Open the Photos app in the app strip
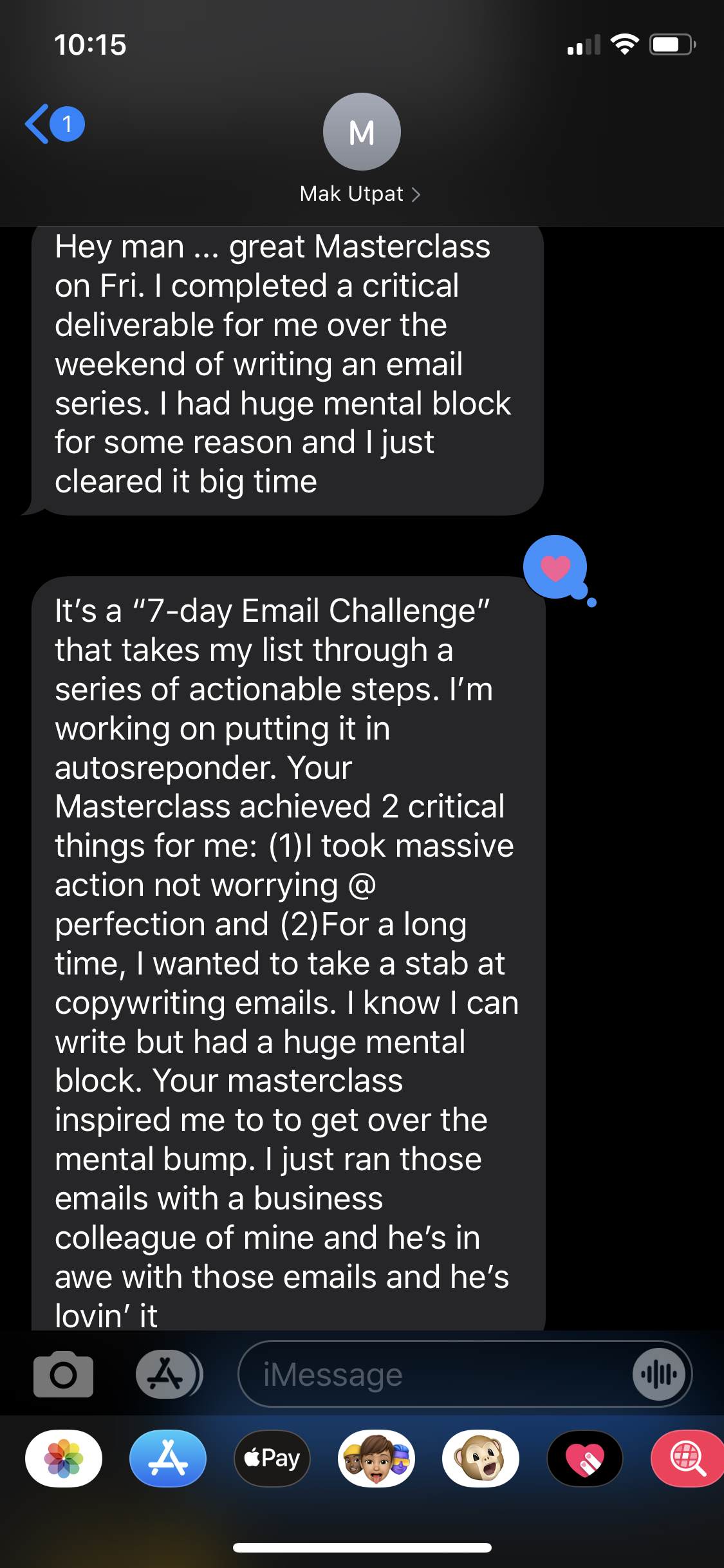 (64, 1458)
